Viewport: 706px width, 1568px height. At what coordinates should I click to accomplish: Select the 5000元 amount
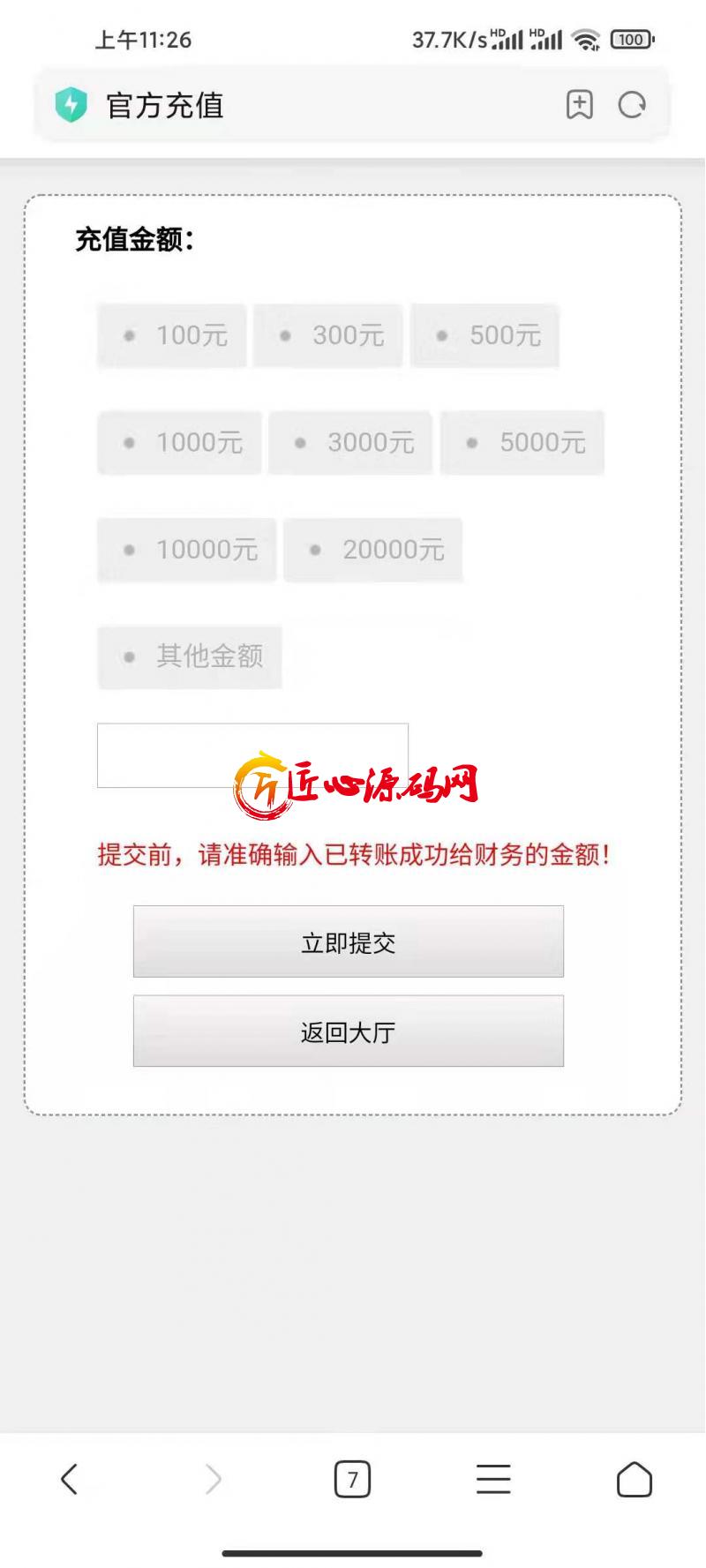[522, 442]
